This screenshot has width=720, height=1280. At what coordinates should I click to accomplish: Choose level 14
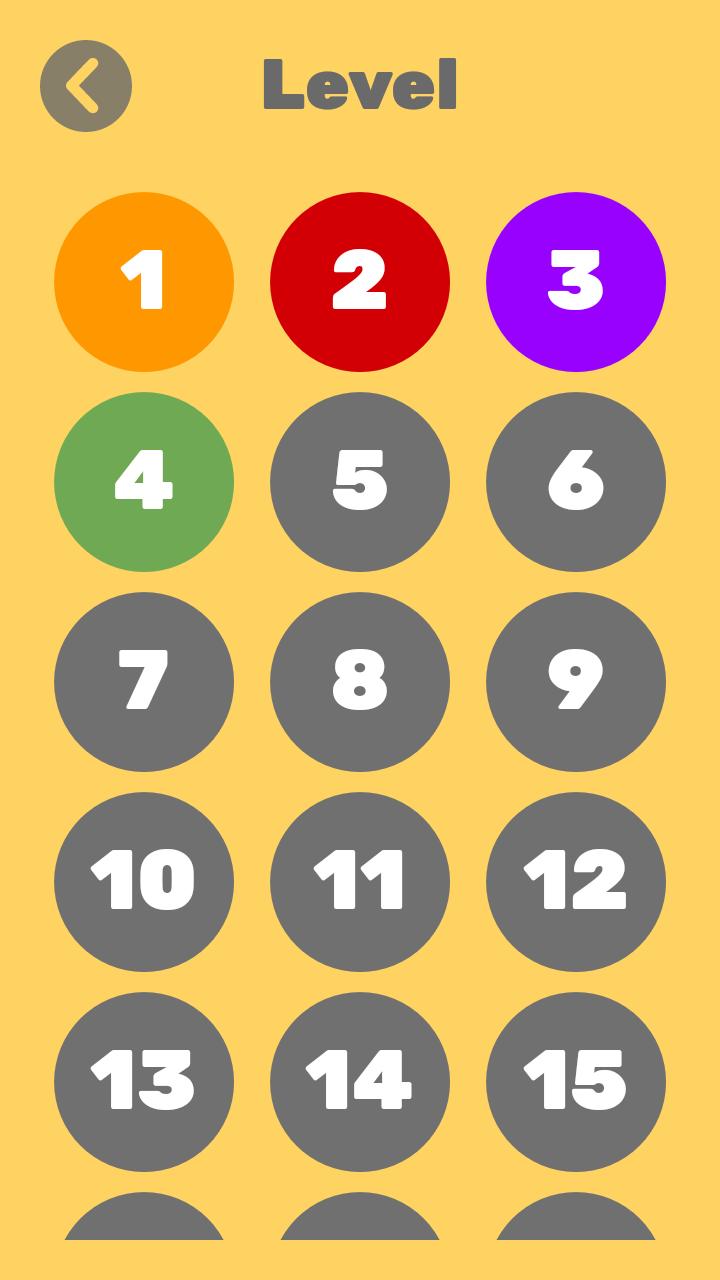(x=360, y=1082)
